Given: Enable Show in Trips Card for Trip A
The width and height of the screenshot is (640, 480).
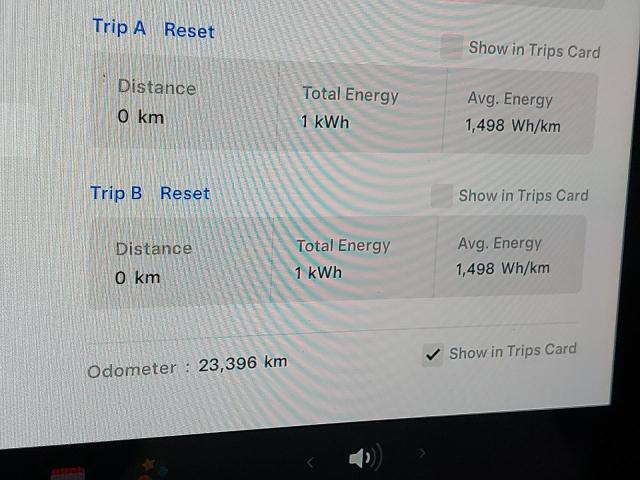Looking at the screenshot, I should point(453,47).
